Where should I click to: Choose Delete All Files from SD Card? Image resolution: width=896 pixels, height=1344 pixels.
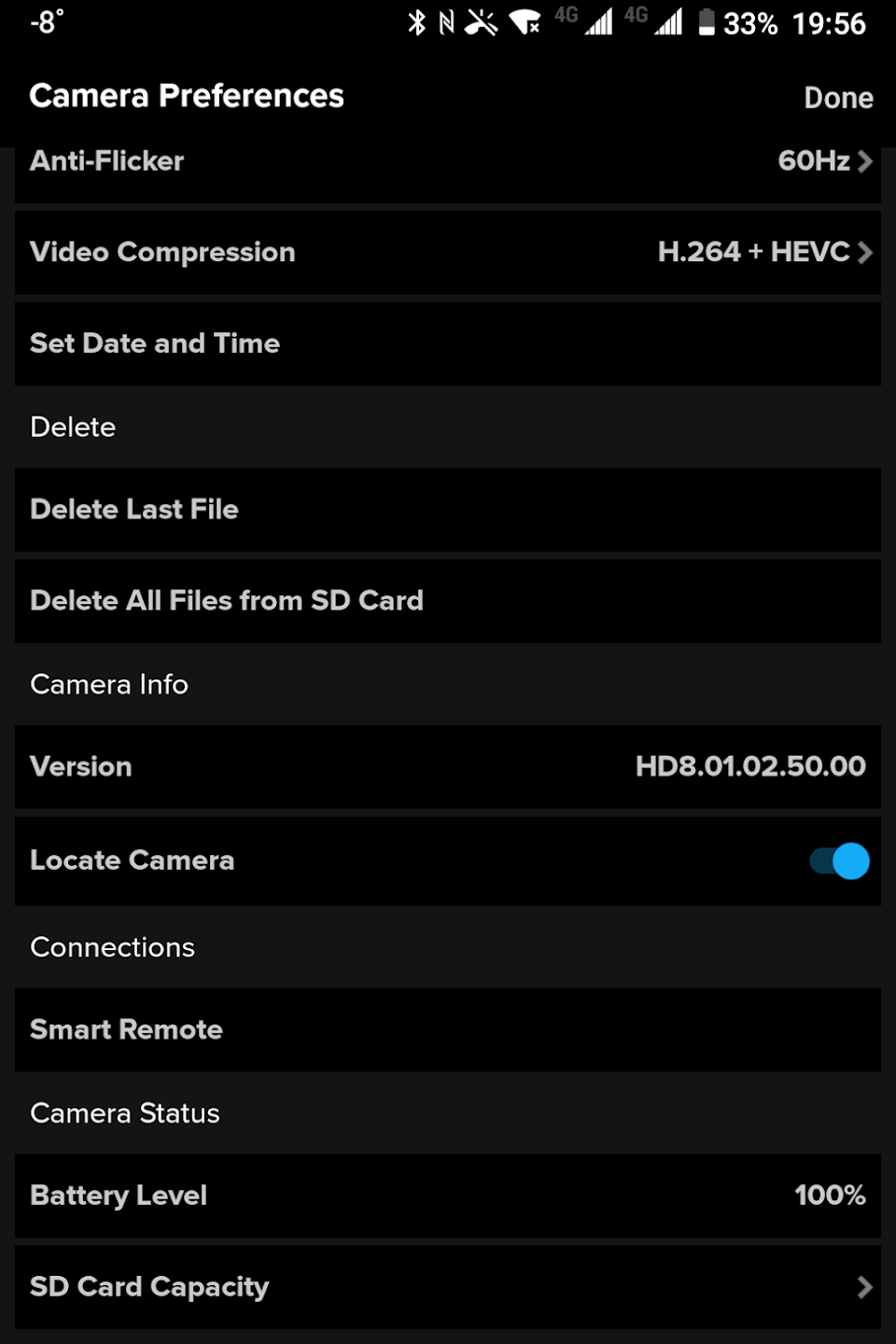click(x=448, y=601)
